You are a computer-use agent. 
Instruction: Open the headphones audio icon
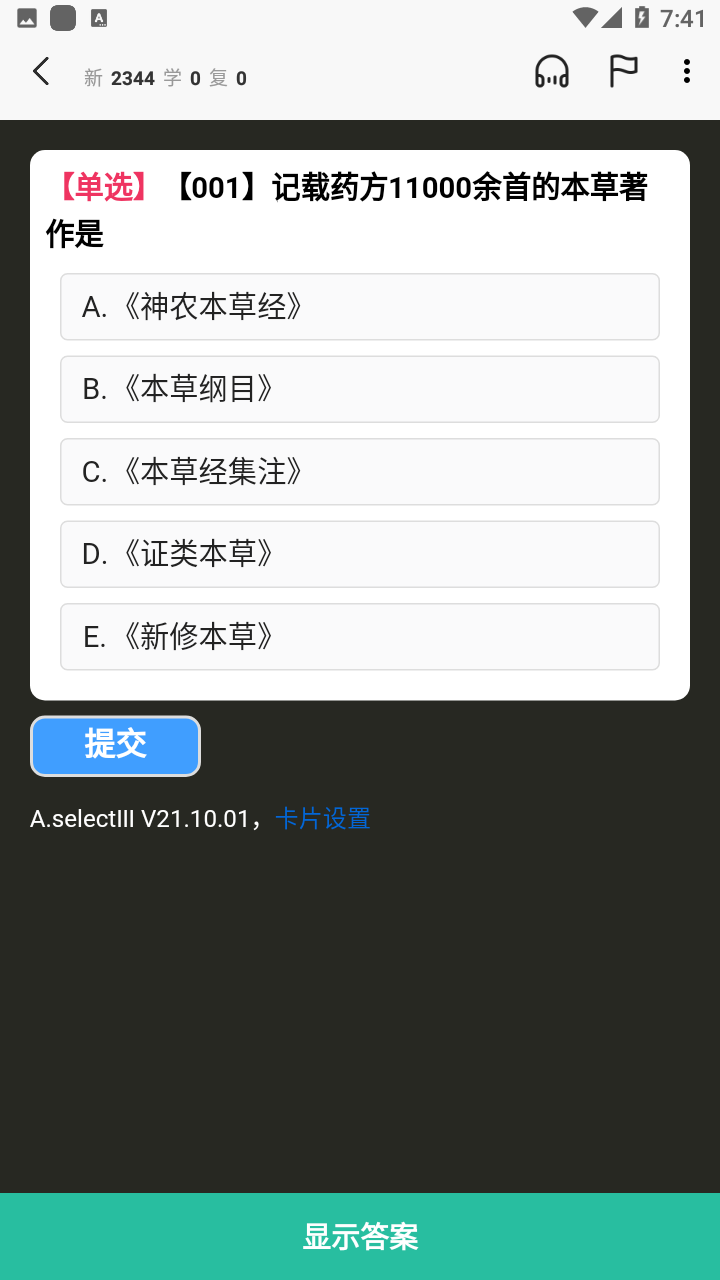(x=552, y=72)
